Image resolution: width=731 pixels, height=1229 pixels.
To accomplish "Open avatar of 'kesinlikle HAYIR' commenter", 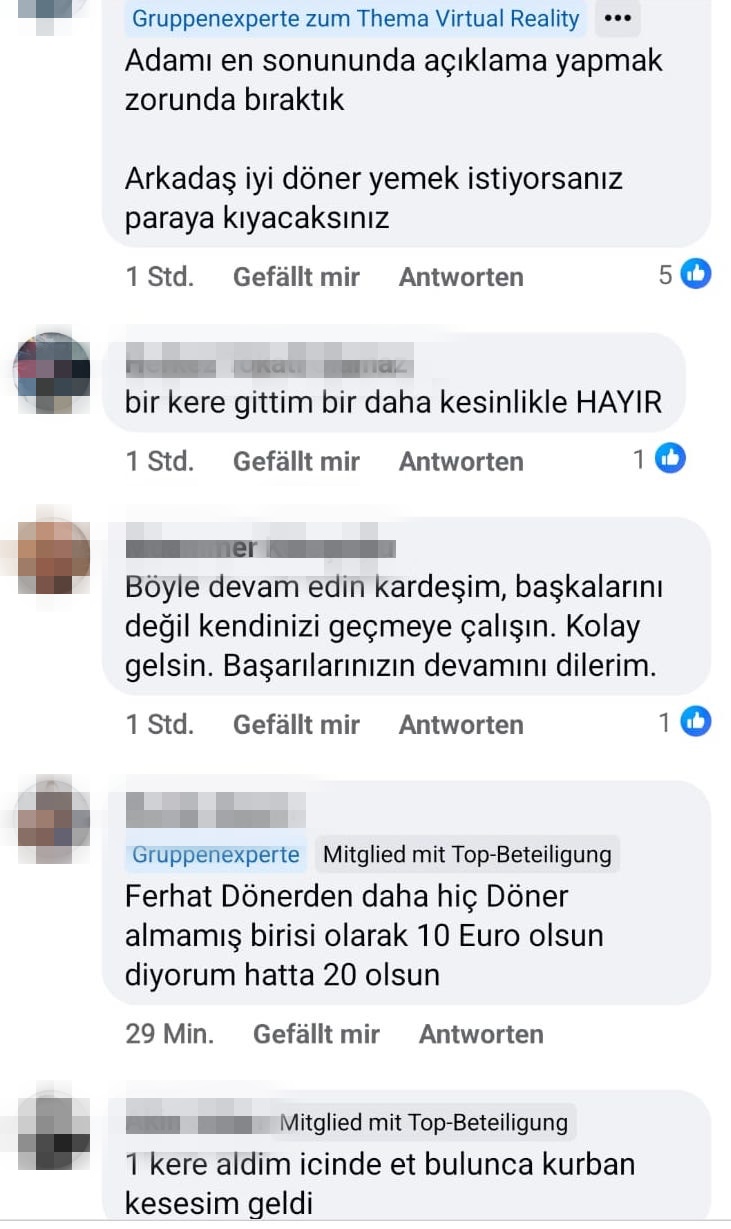I will [52, 371].
